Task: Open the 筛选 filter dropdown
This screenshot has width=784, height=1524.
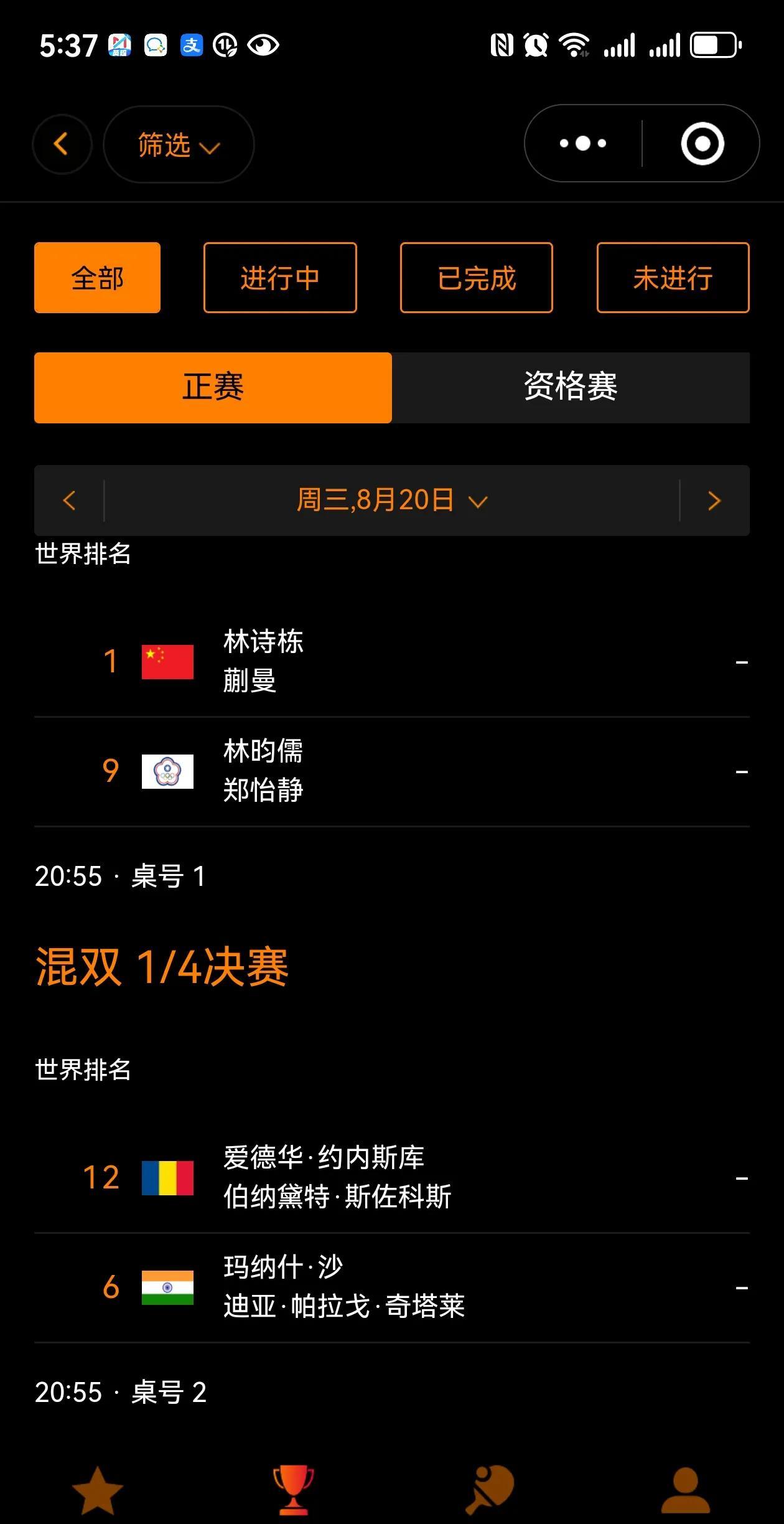Action: 179,144
